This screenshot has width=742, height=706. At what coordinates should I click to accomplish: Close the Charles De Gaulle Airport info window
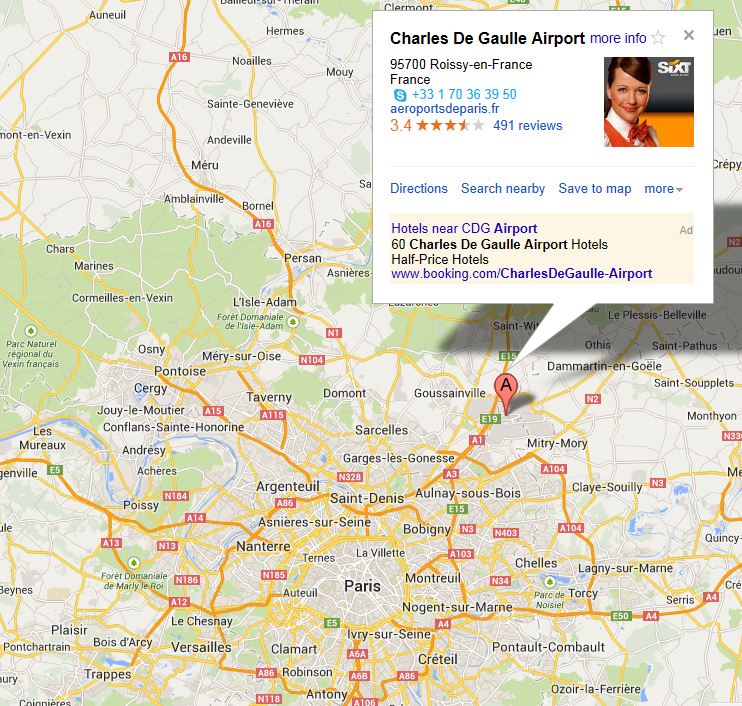click(x=688, y=35)
